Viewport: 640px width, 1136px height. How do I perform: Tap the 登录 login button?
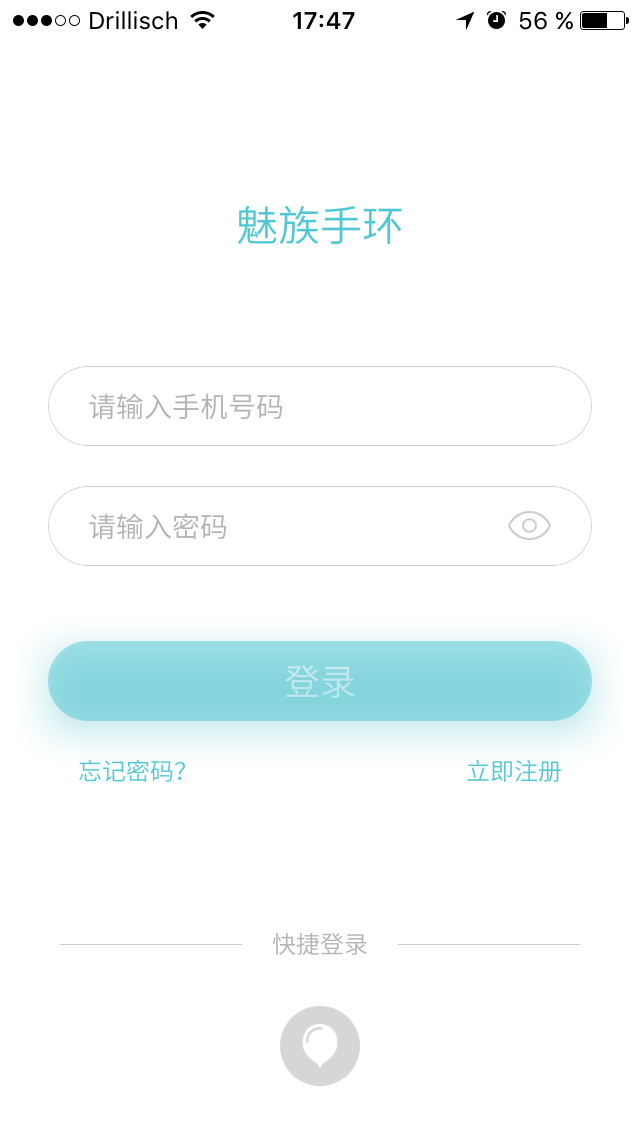pos(320,681)
